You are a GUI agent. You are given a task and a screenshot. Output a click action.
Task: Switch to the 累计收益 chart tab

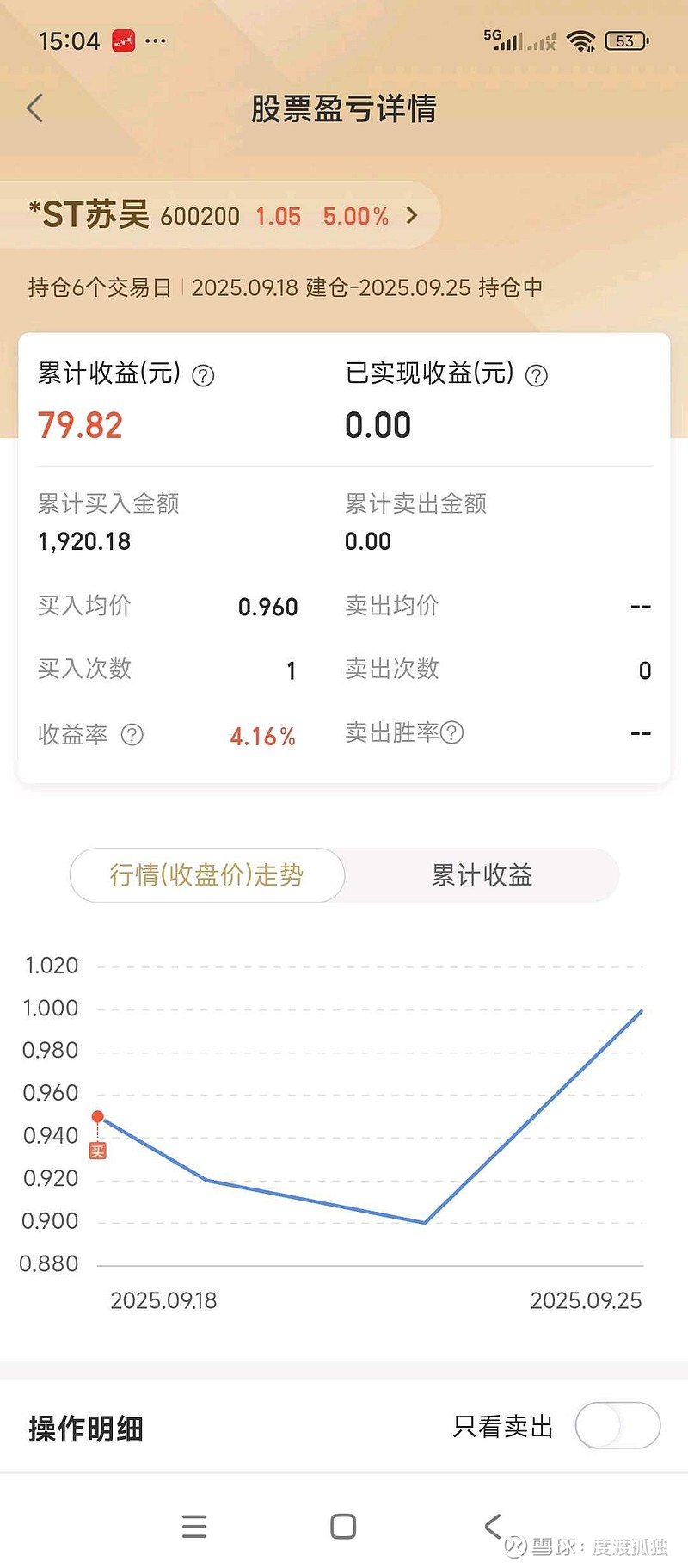click(x=482, y=875)
